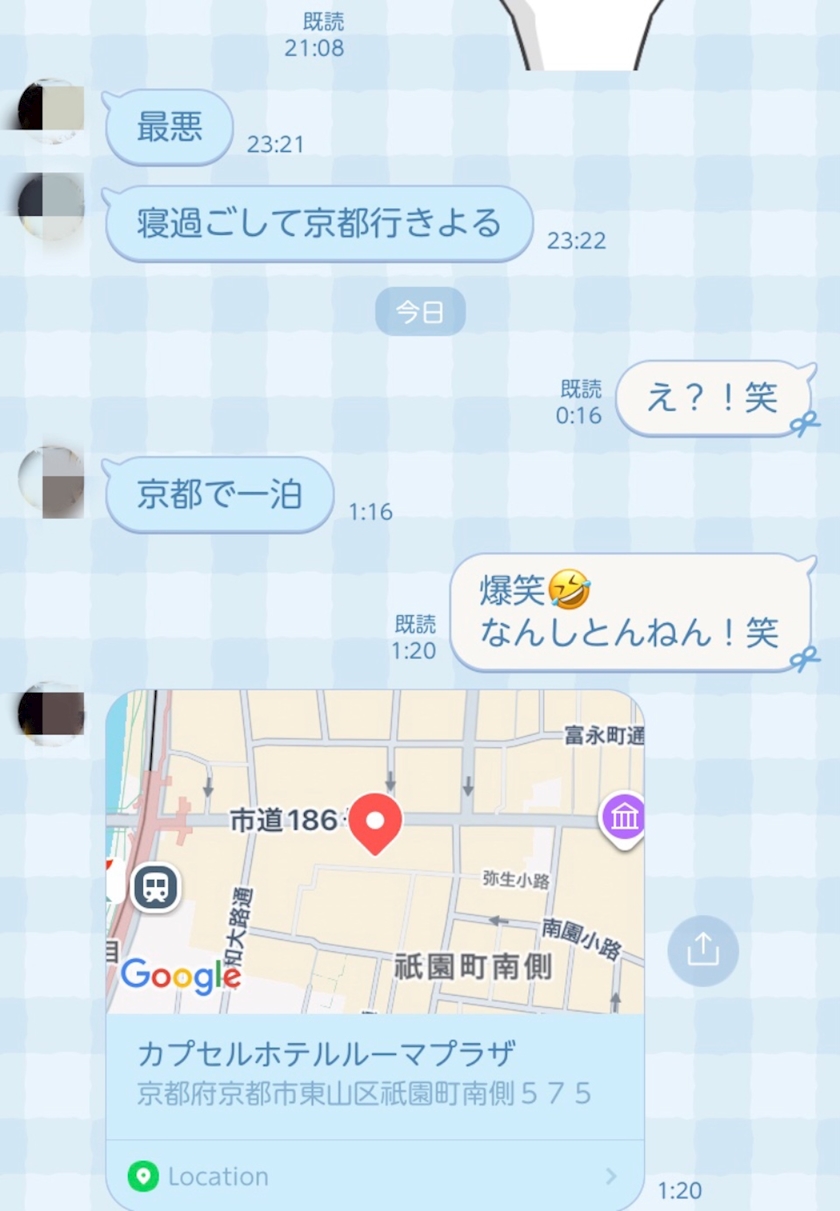Share the location message with the share icon
This screenshot has height=1211, width=840.
coord(703,950)
